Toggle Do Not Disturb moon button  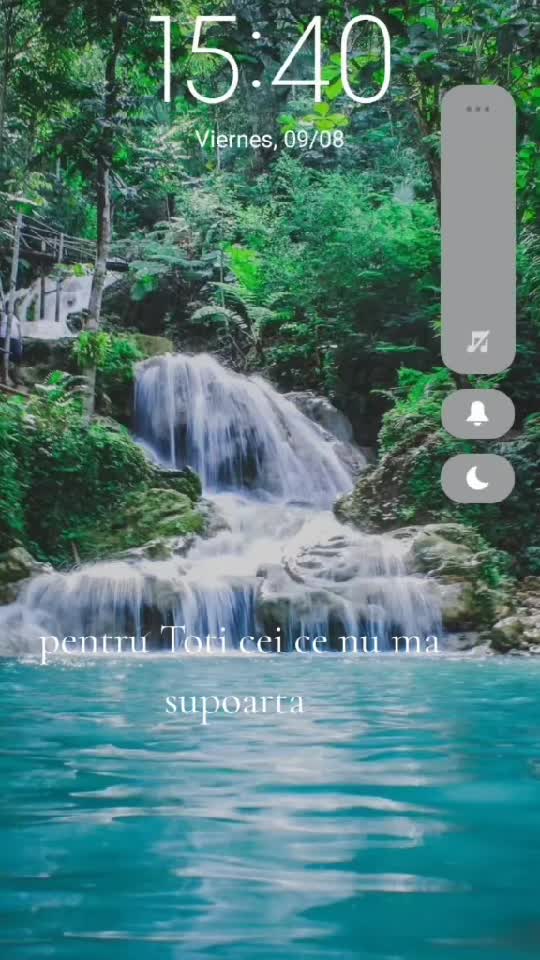click(x=478, y=478)
